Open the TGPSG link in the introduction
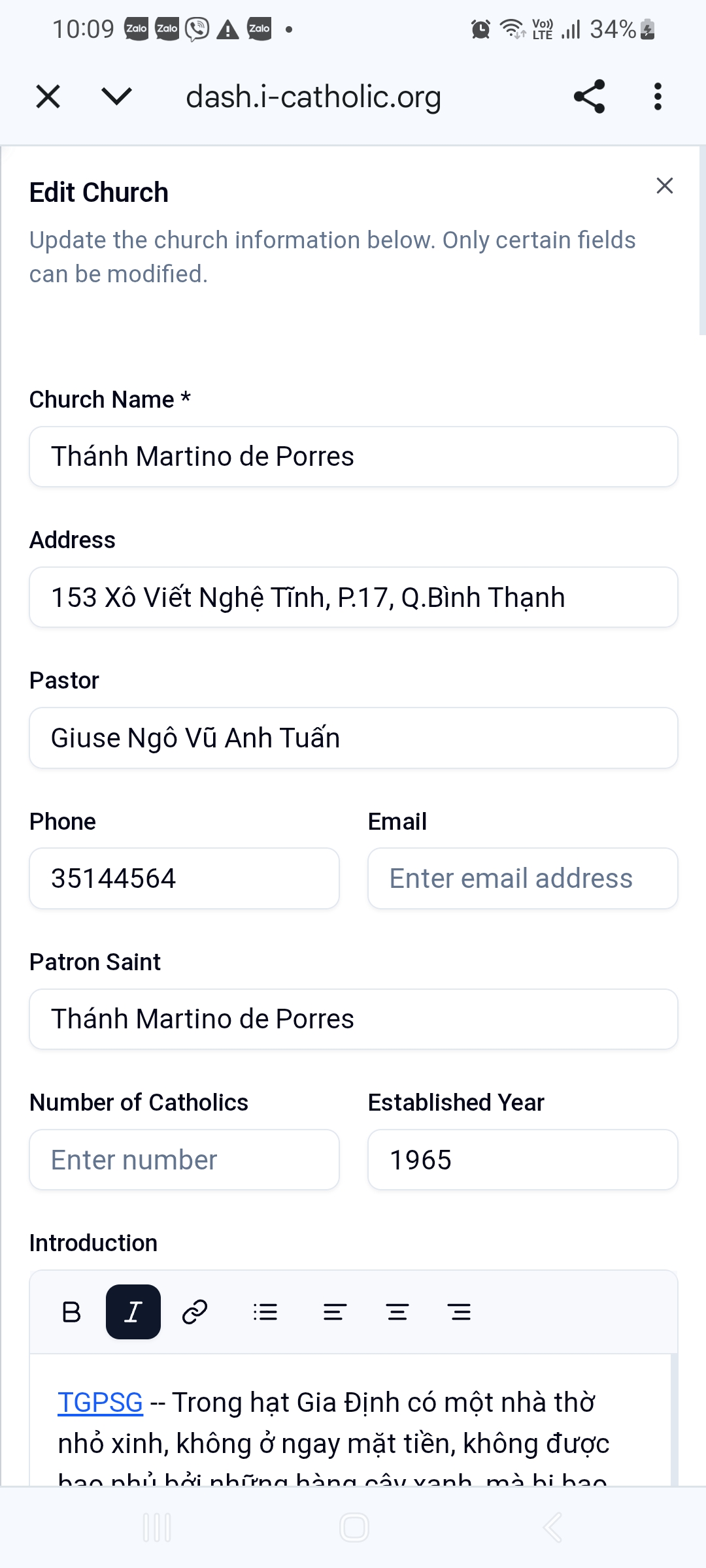 (100, 1401)
